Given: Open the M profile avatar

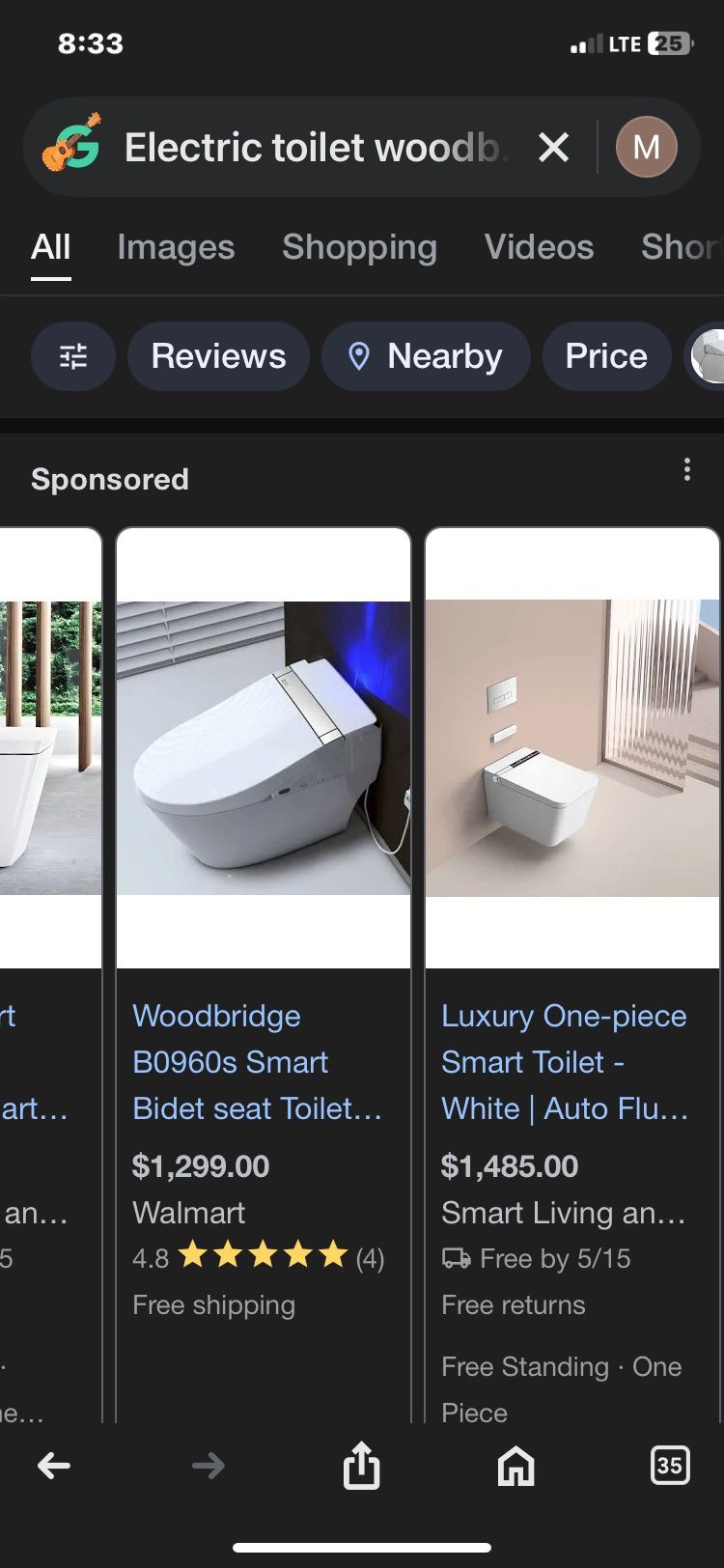Looking at the screenshot, I should [646, 148].
